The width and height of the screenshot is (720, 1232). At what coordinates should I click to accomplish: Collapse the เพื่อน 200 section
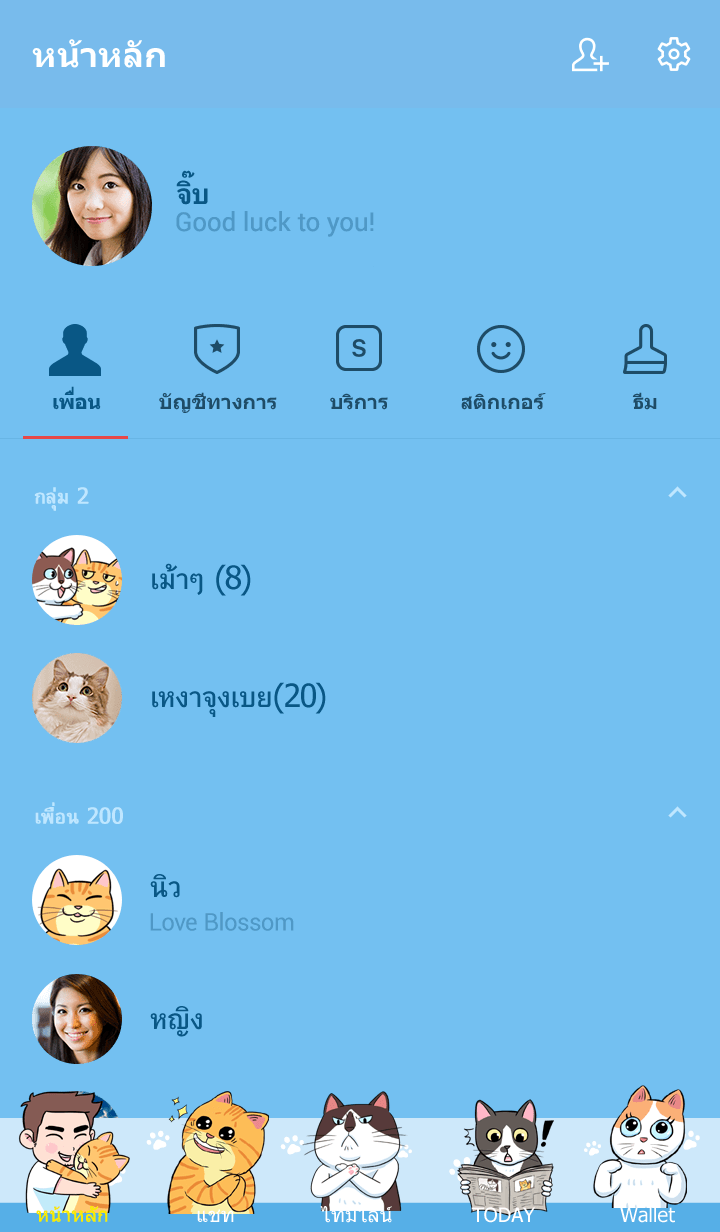(x=677, y=813)
